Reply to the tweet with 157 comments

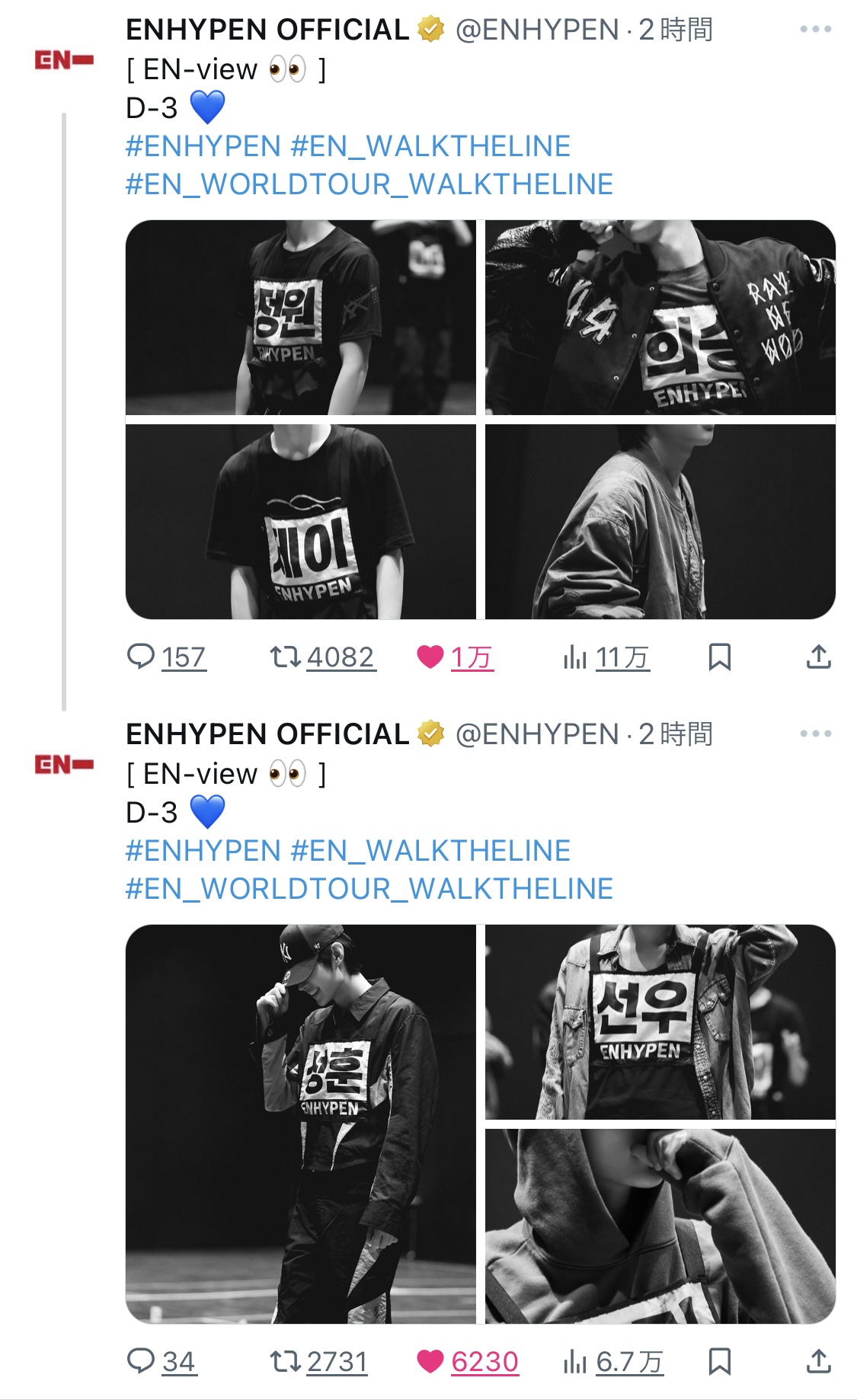(166, 657)
